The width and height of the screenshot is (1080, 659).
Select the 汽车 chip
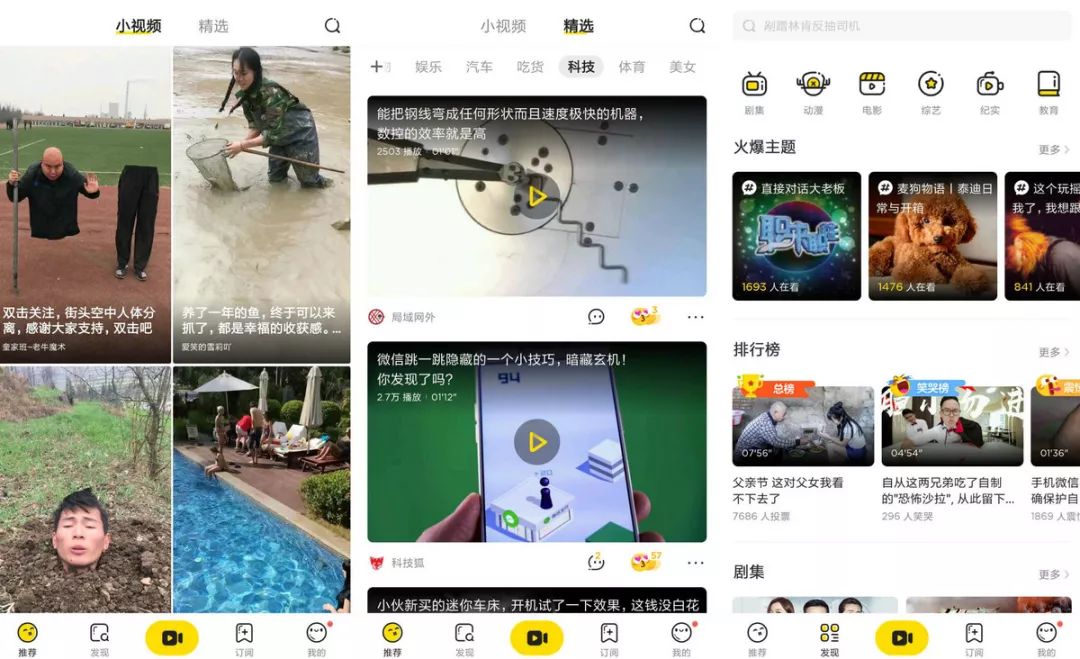click(x=479, y=67)
